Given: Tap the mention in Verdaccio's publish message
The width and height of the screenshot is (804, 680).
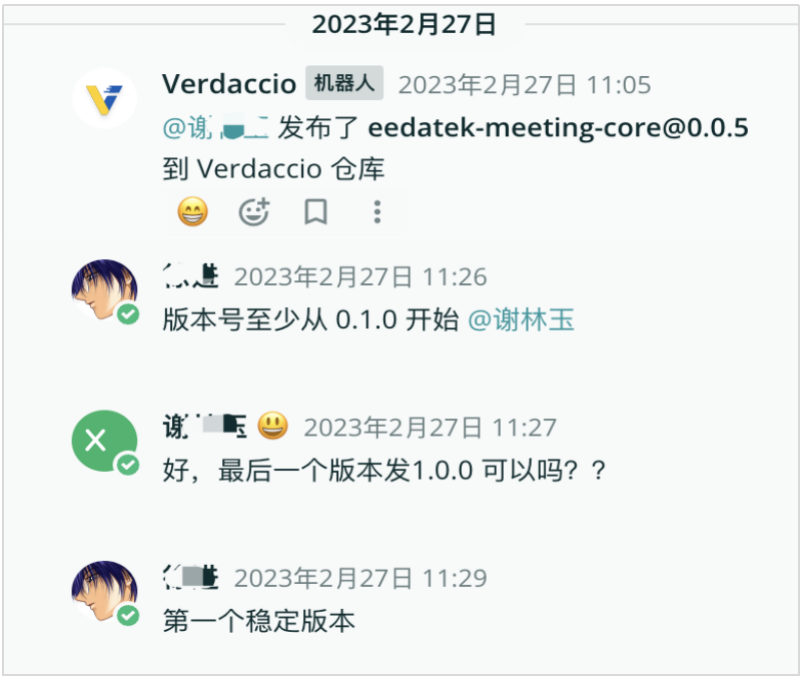Looking at the screenshot, I should [x=216, y=128].
